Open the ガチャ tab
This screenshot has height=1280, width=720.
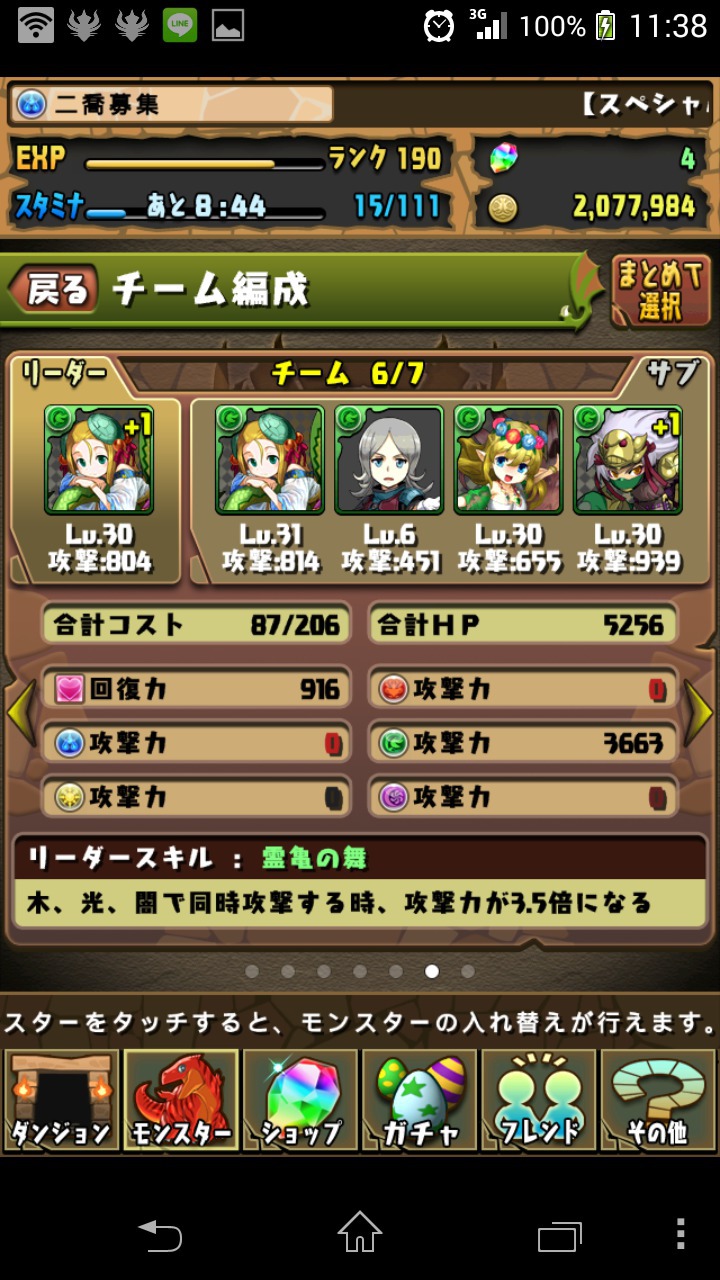[419, 1100]
